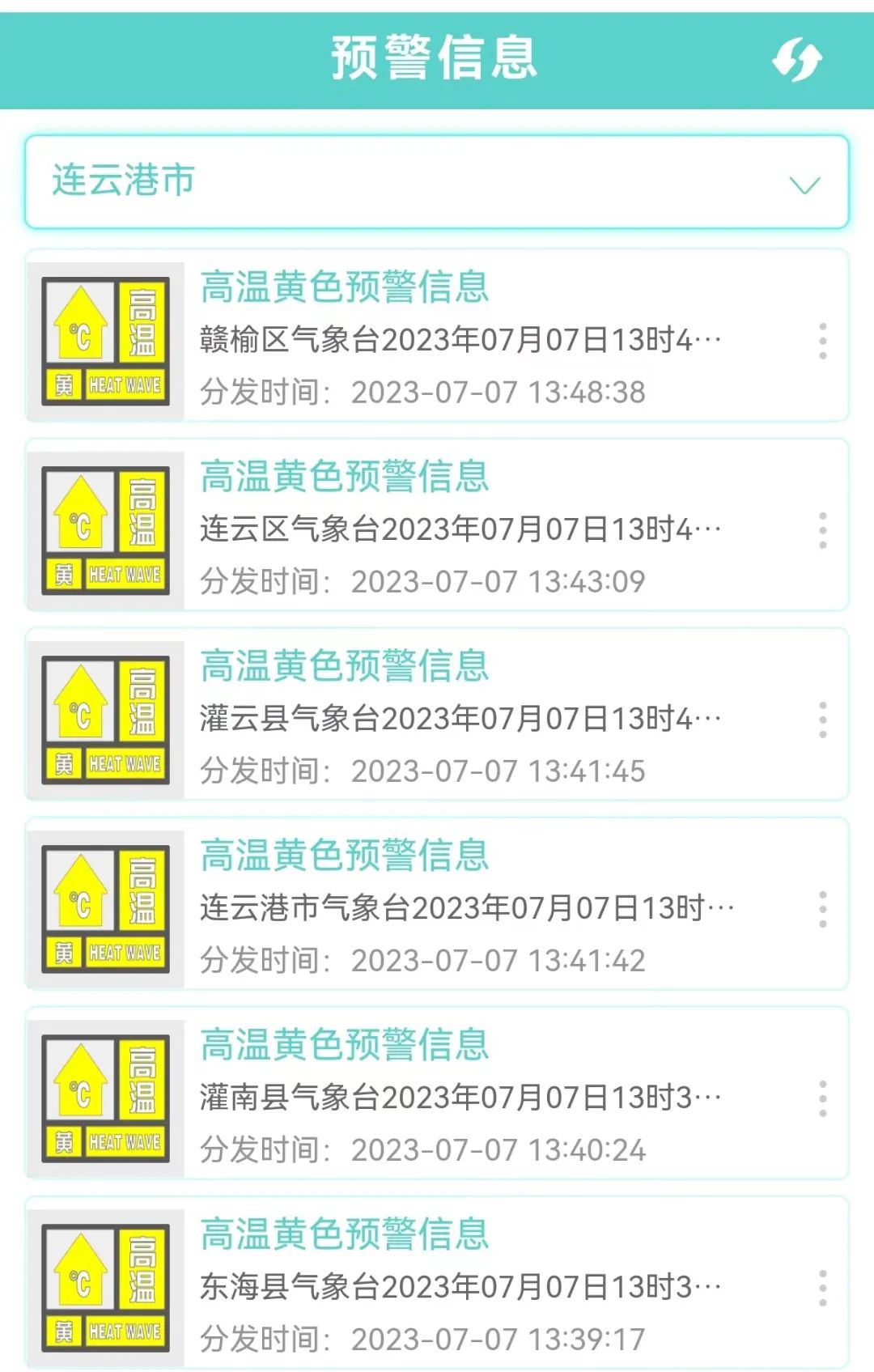The height and width of the screenshot is (1372, 874).
Task: Show more options for 连云区气象台 warning
Action: tap(822, 530)
